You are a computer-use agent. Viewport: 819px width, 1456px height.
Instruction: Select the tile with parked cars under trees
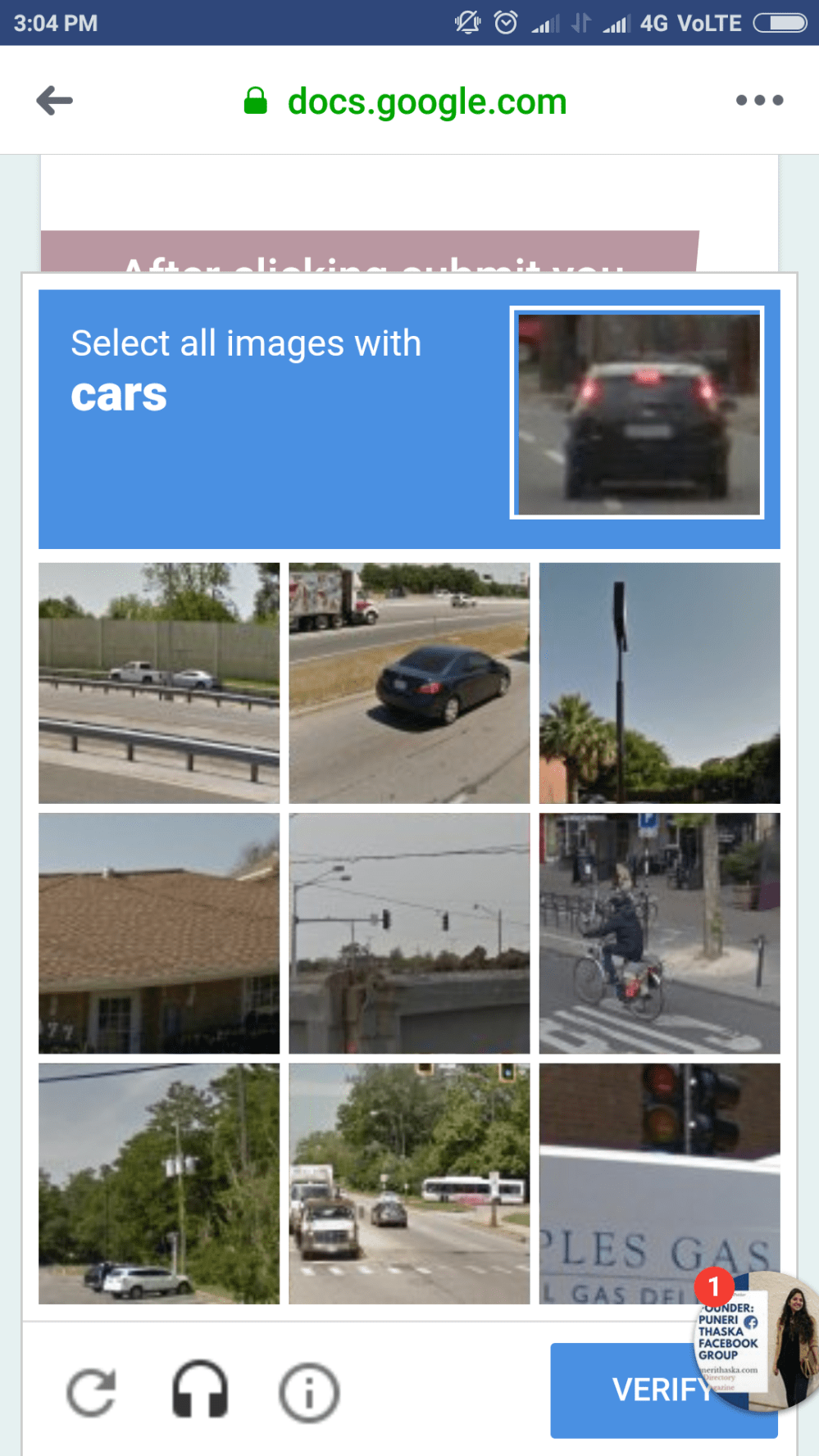click(159, 1183)
